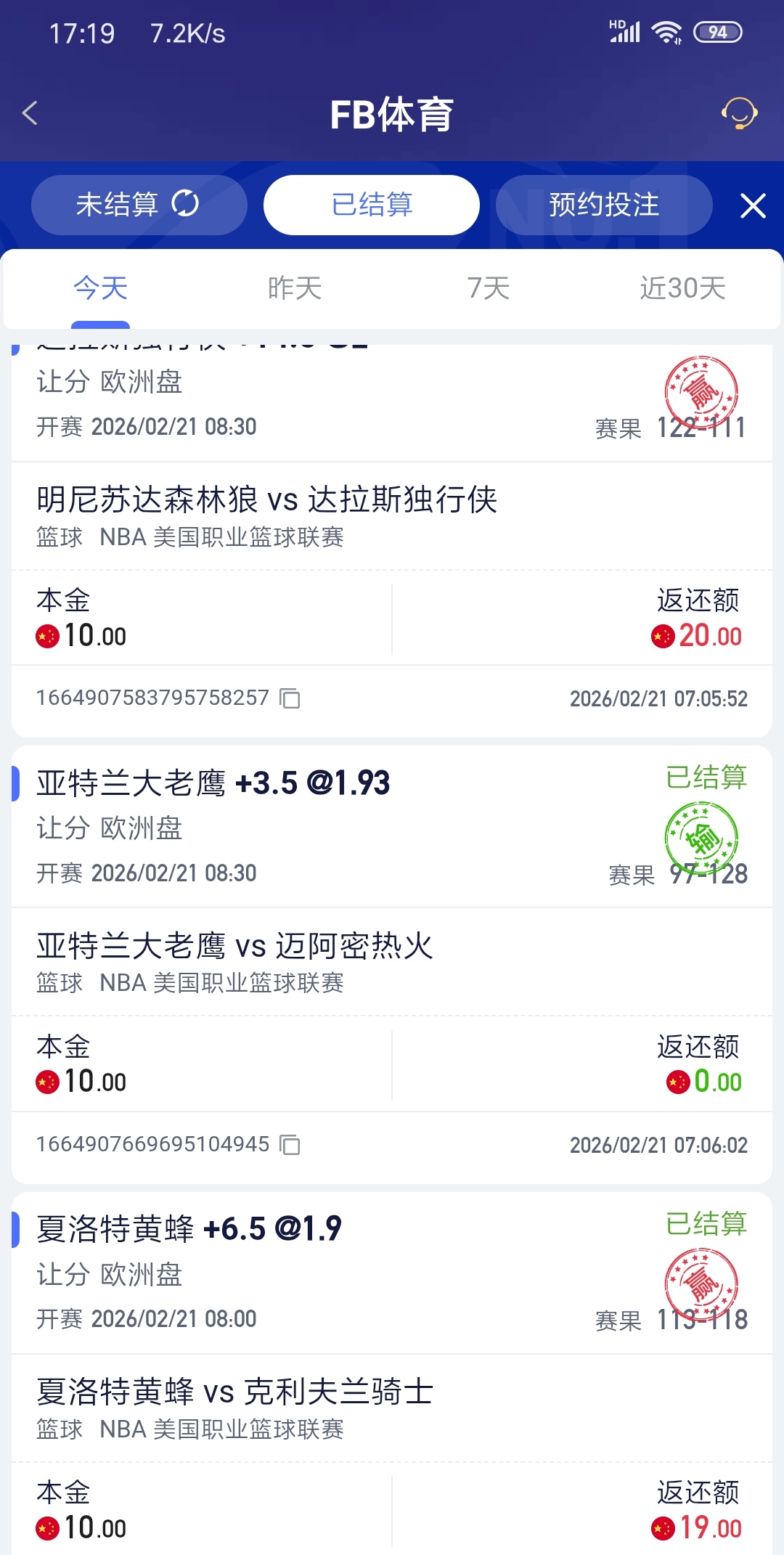784x1555 pixels.
Task: Filter bets by 昨天
Action: 295,288
